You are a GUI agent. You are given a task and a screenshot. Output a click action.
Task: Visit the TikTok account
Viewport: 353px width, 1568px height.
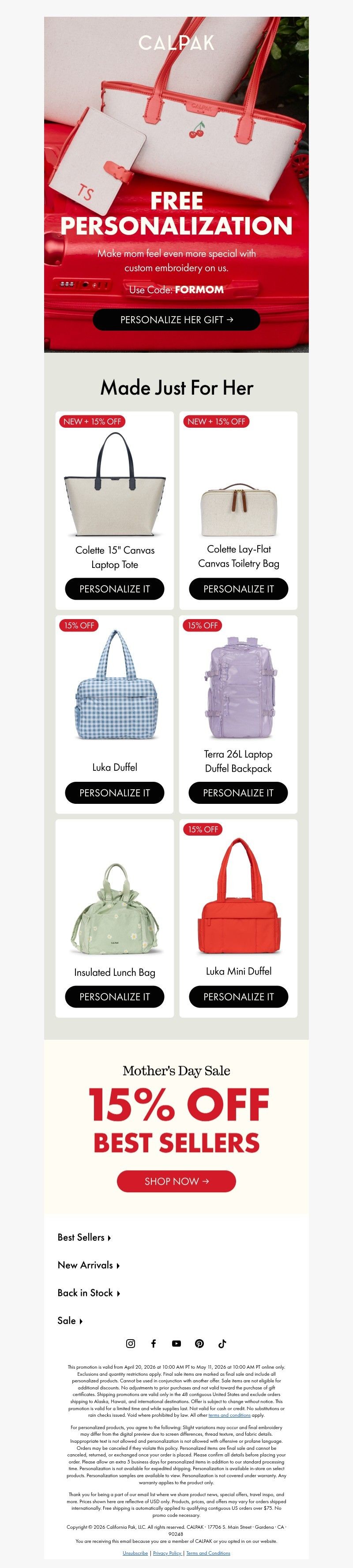click(x=222, y=1344)
